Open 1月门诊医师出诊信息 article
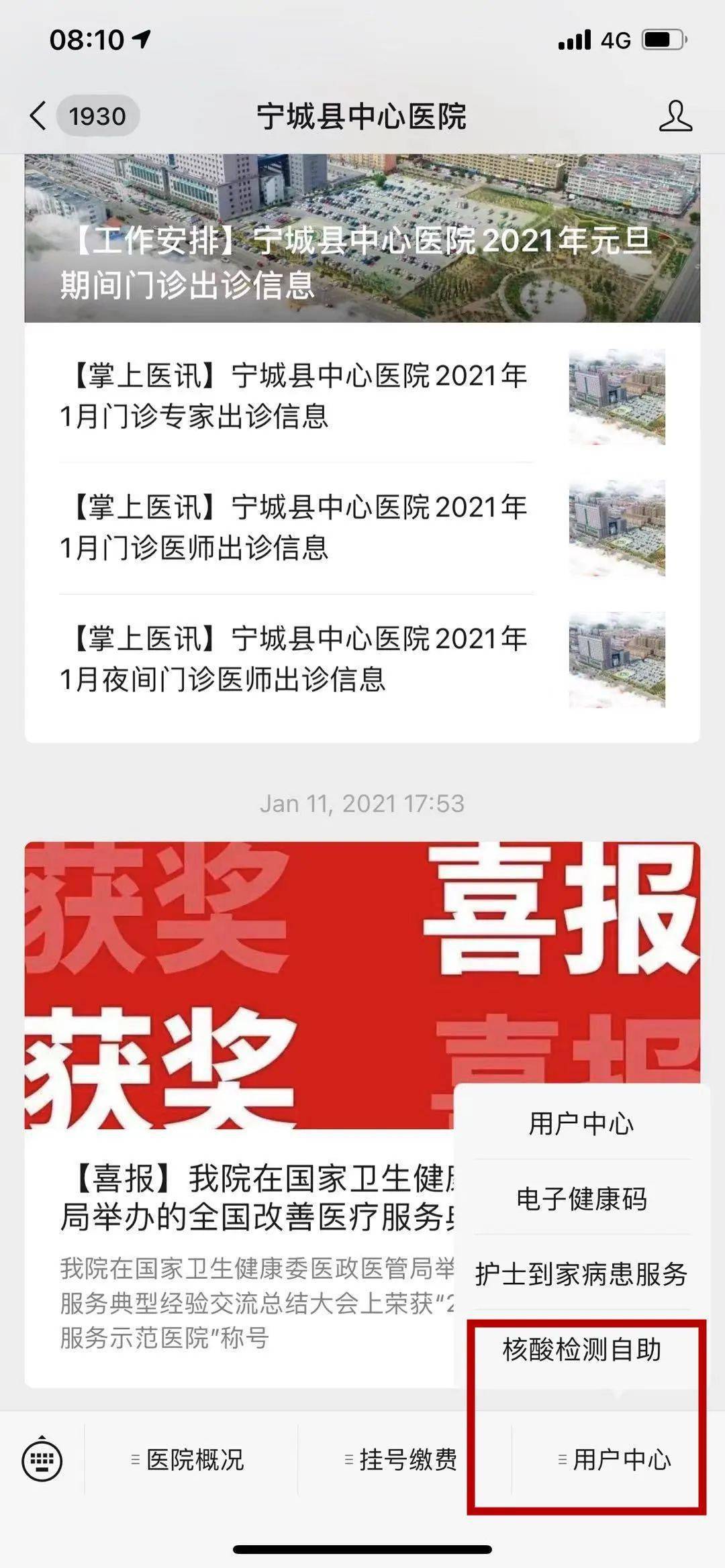725x1568 pixels. tap(295, 527)
